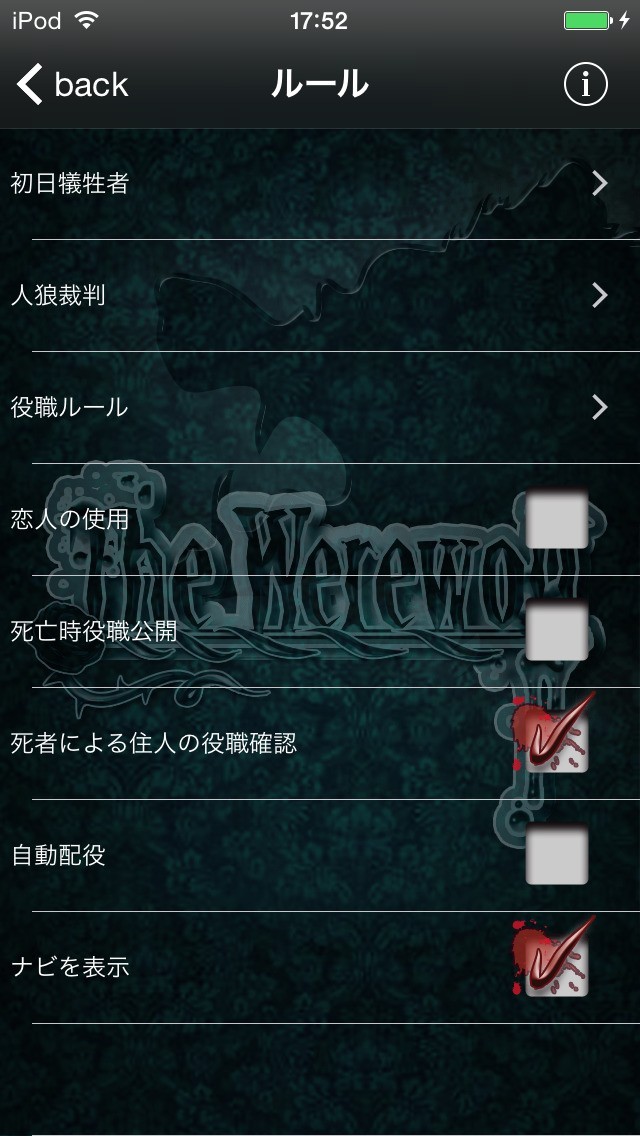
Task: Enable the 恋人の使用 checkbox
Action: point(557,519)
